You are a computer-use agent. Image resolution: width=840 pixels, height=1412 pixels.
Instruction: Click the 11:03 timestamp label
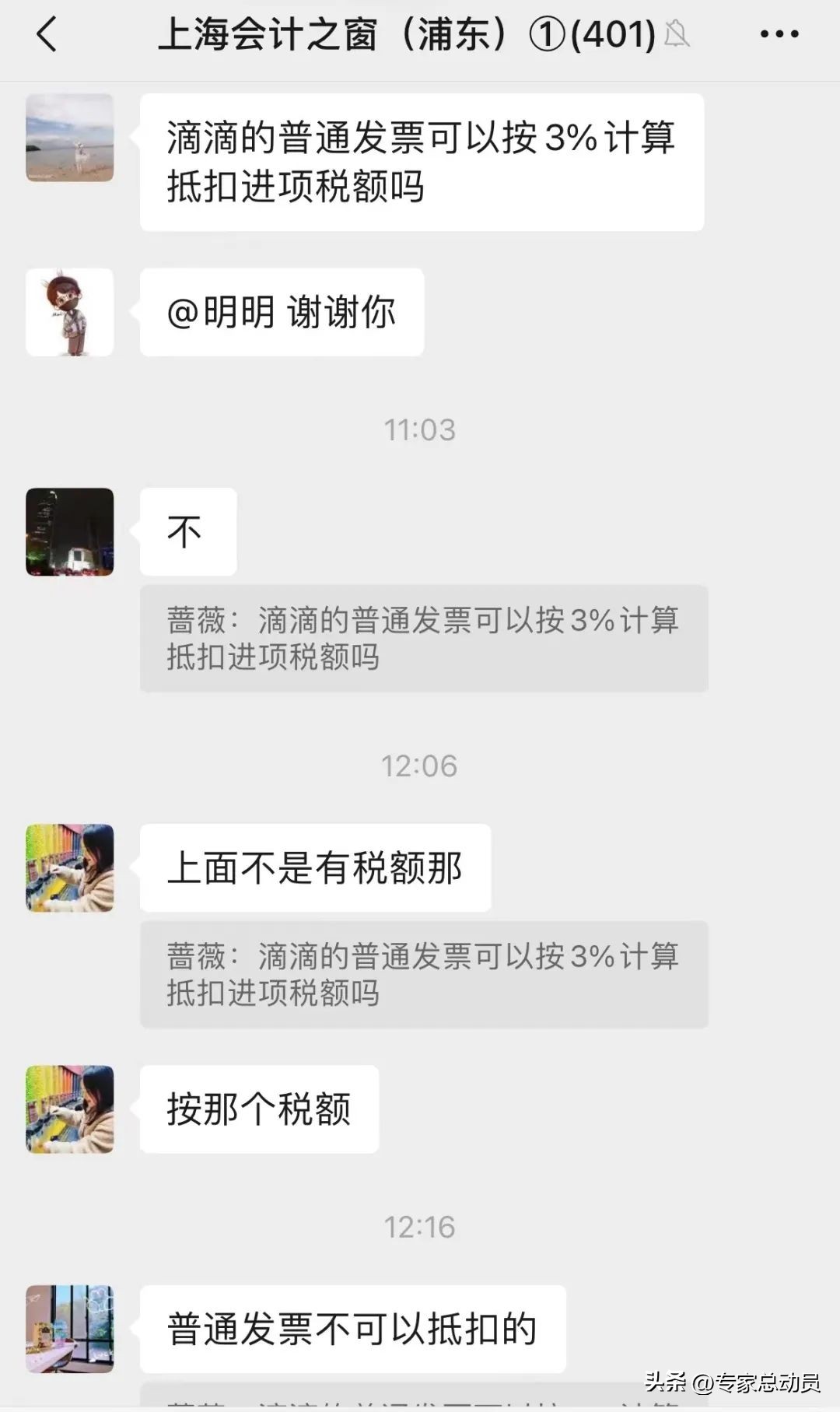point(420,429)
